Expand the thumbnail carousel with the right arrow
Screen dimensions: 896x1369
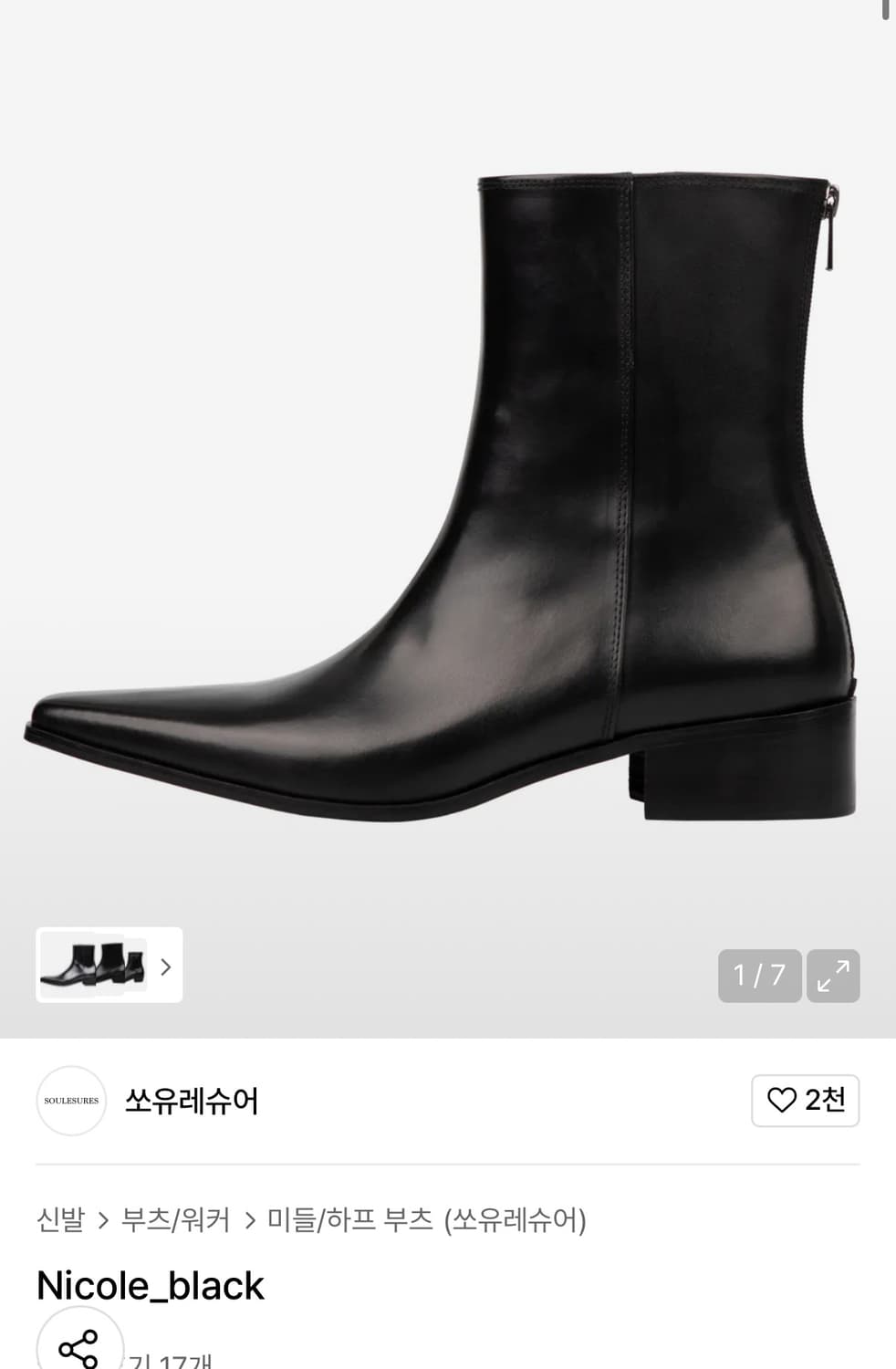165,967
